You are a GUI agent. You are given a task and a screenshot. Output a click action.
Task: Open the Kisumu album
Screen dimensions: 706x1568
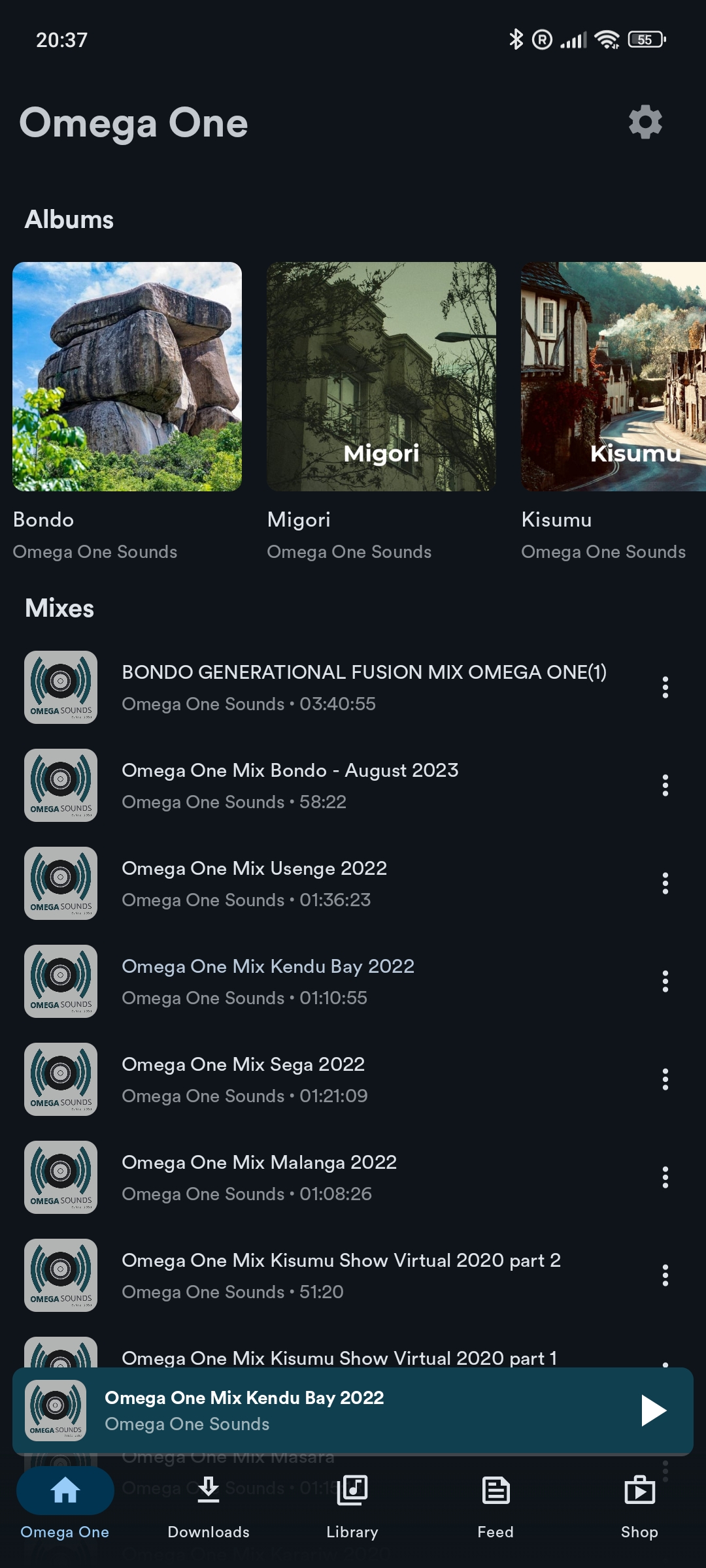point(613,377)
